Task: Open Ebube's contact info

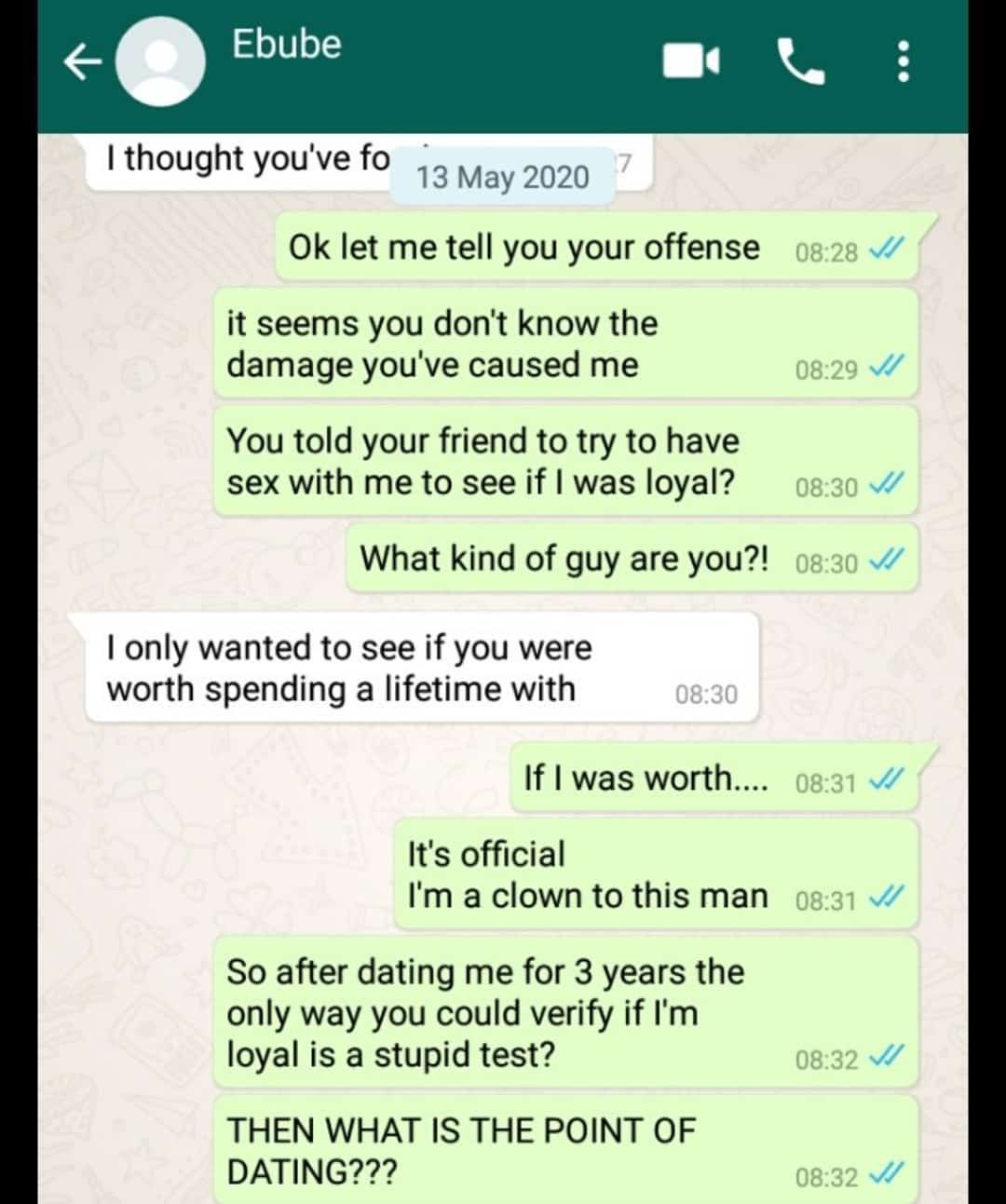Action: (287, 45)
